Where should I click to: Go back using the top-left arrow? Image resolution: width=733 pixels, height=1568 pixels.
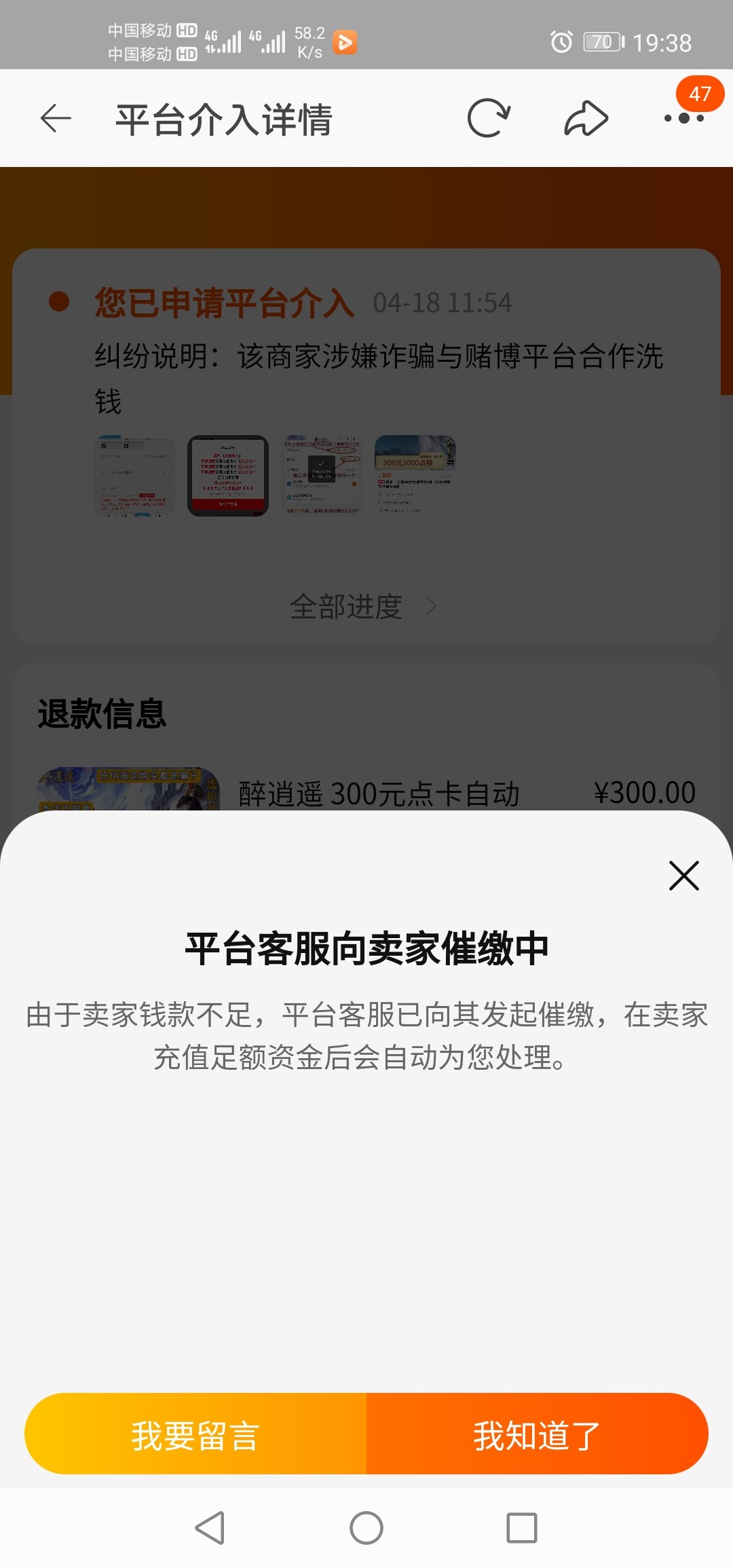[56, 119]
